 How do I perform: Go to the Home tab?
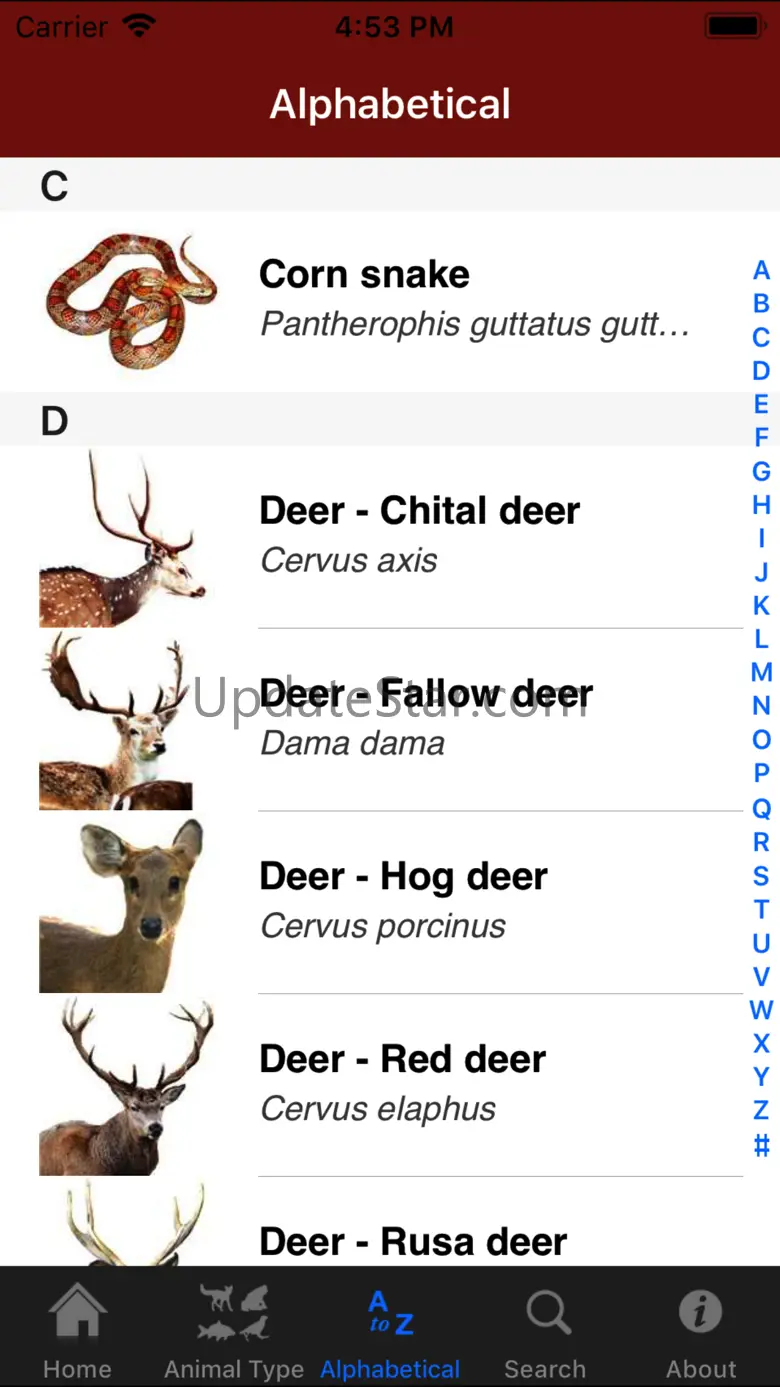pos(77,1329)
